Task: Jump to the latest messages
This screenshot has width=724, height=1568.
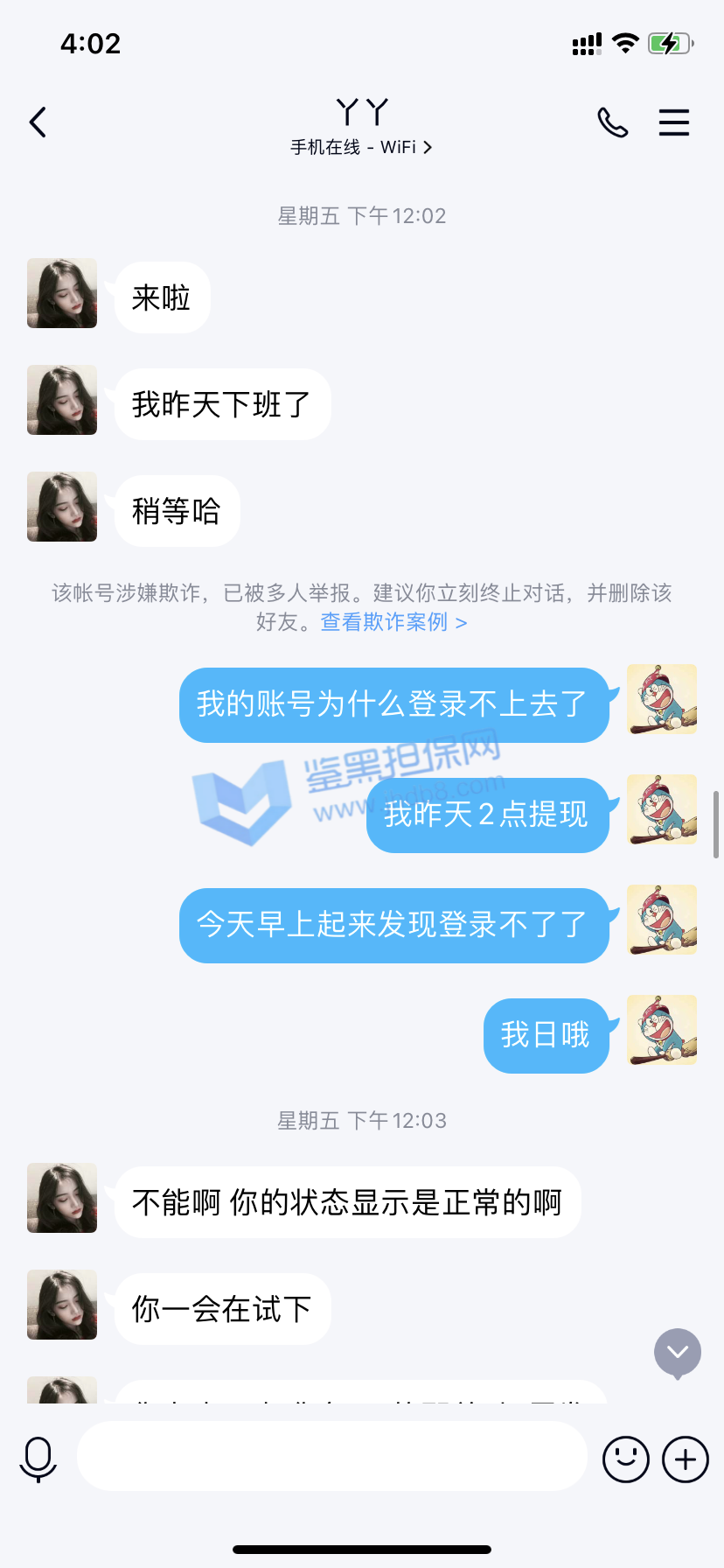Action: 678,1353
